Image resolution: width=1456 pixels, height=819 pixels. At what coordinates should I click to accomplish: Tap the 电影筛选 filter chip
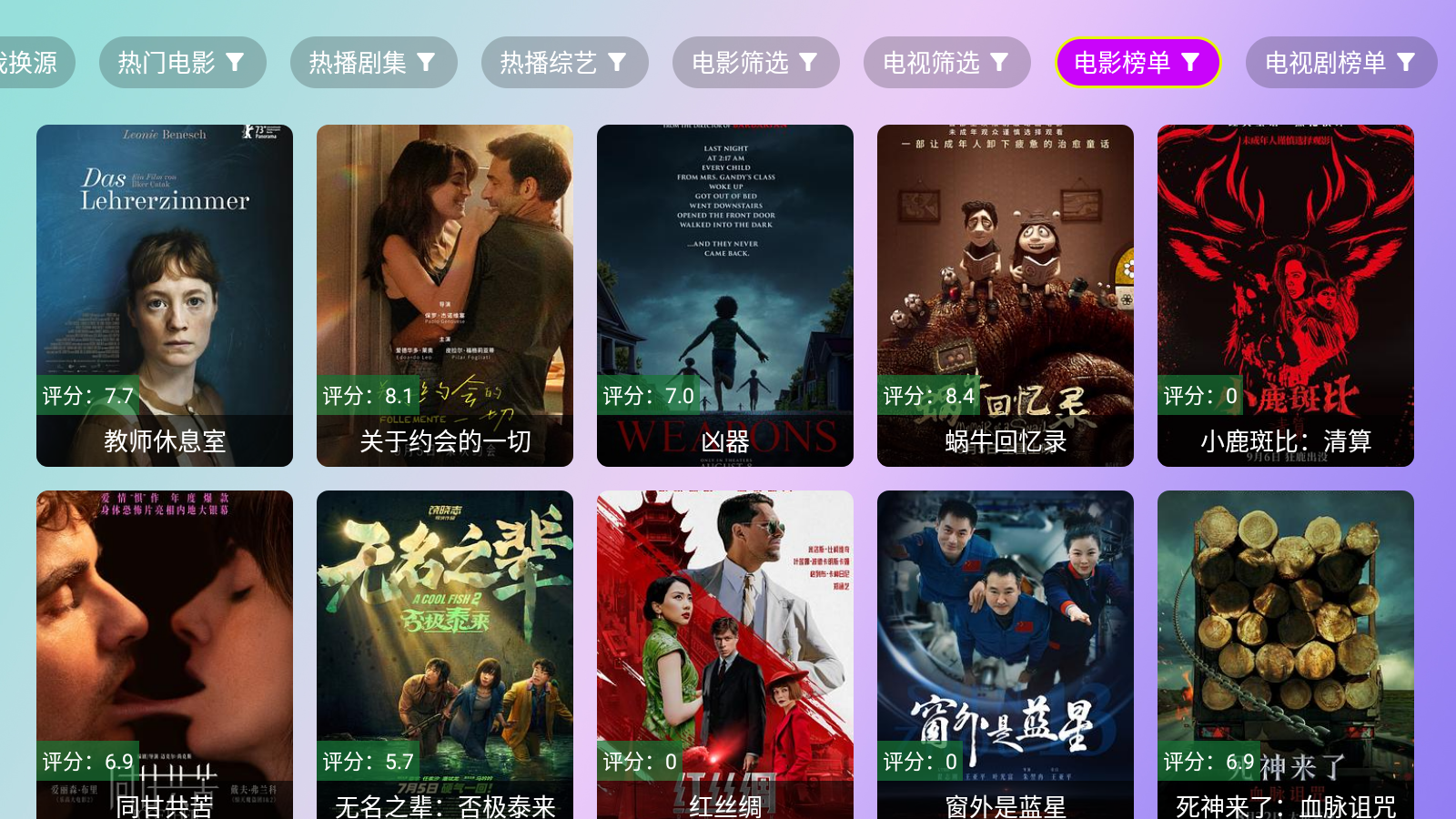click(x=755, y=63)
